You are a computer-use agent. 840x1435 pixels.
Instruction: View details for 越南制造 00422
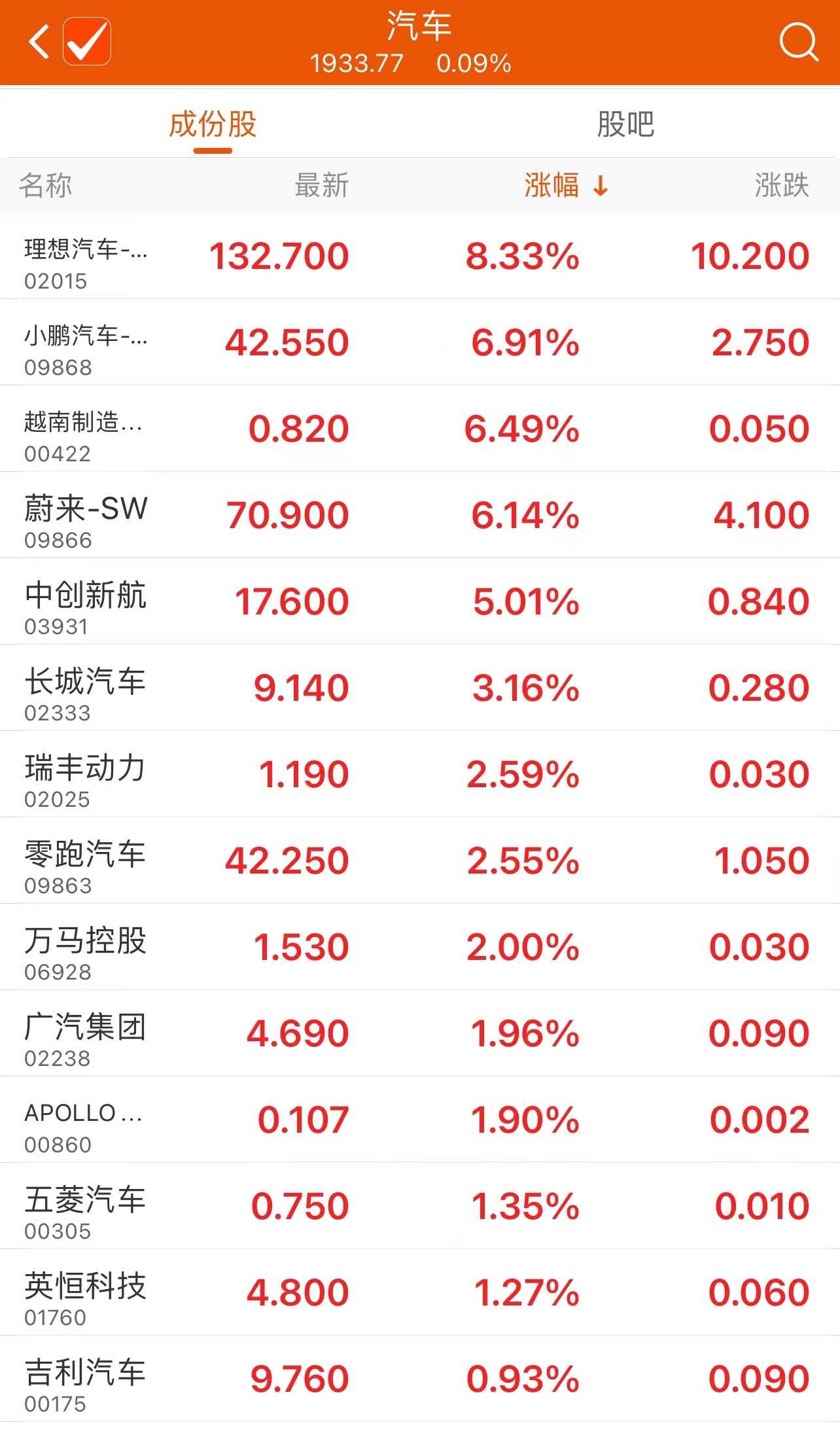point(419,429)
